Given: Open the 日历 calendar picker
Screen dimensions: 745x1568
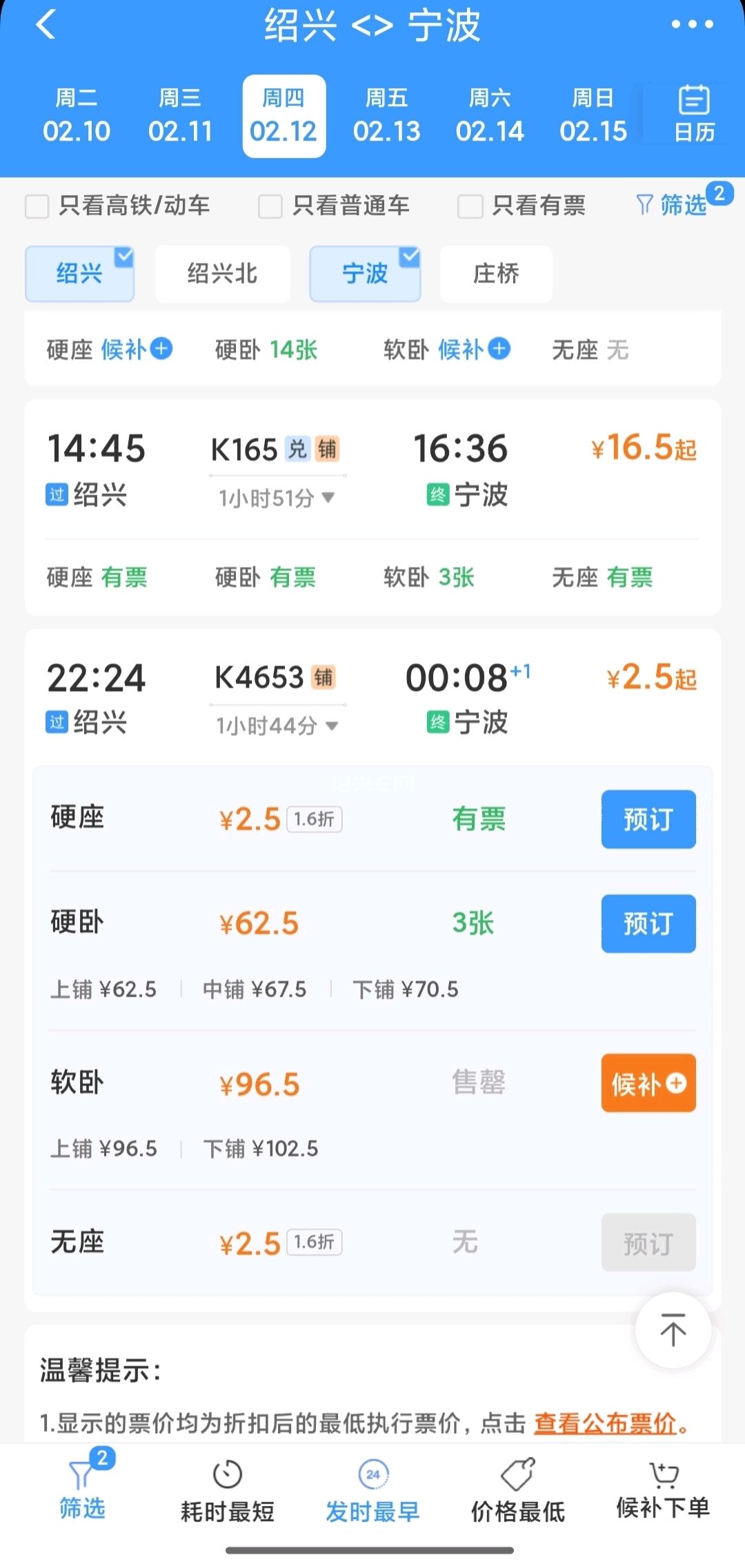Looking at the screenshot, I should click(x=693, y=114).
